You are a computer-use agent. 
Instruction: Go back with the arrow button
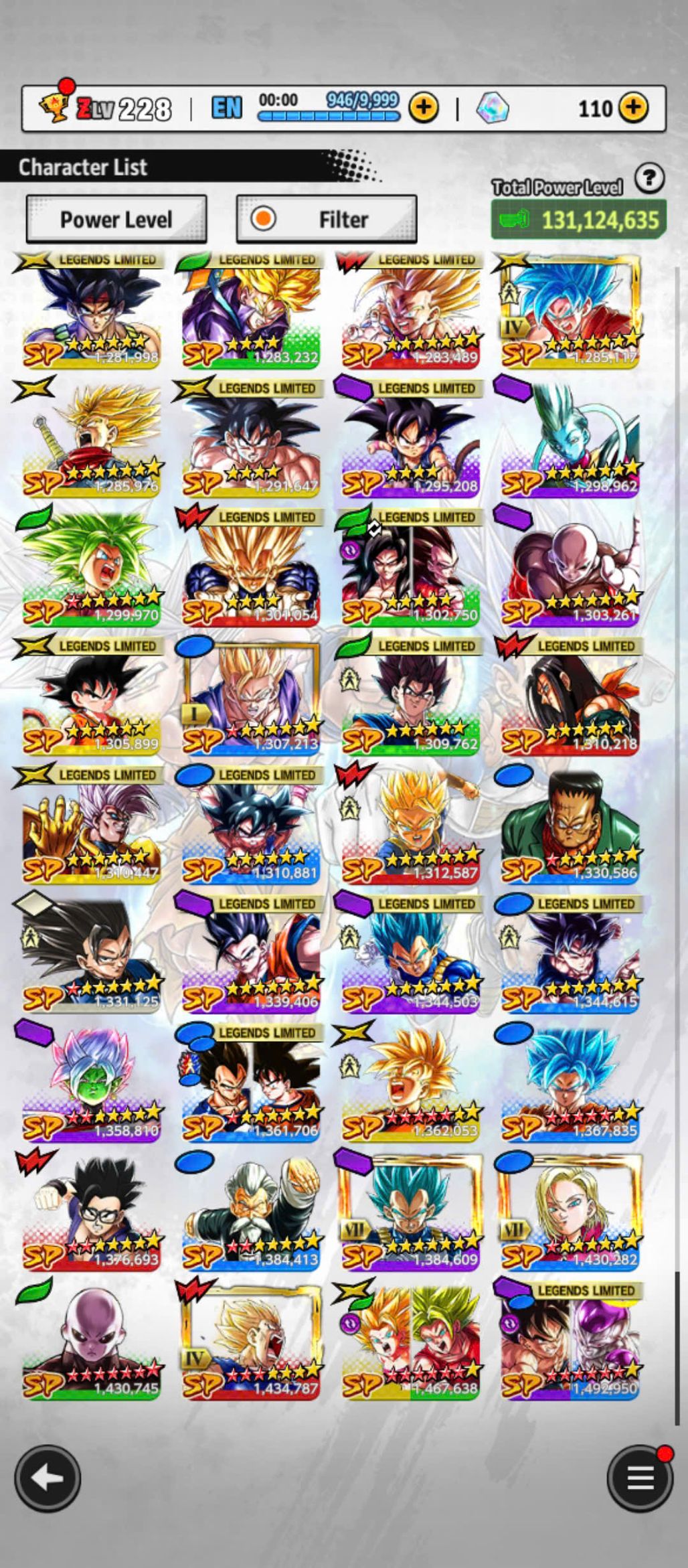[x=48, y=1478]
